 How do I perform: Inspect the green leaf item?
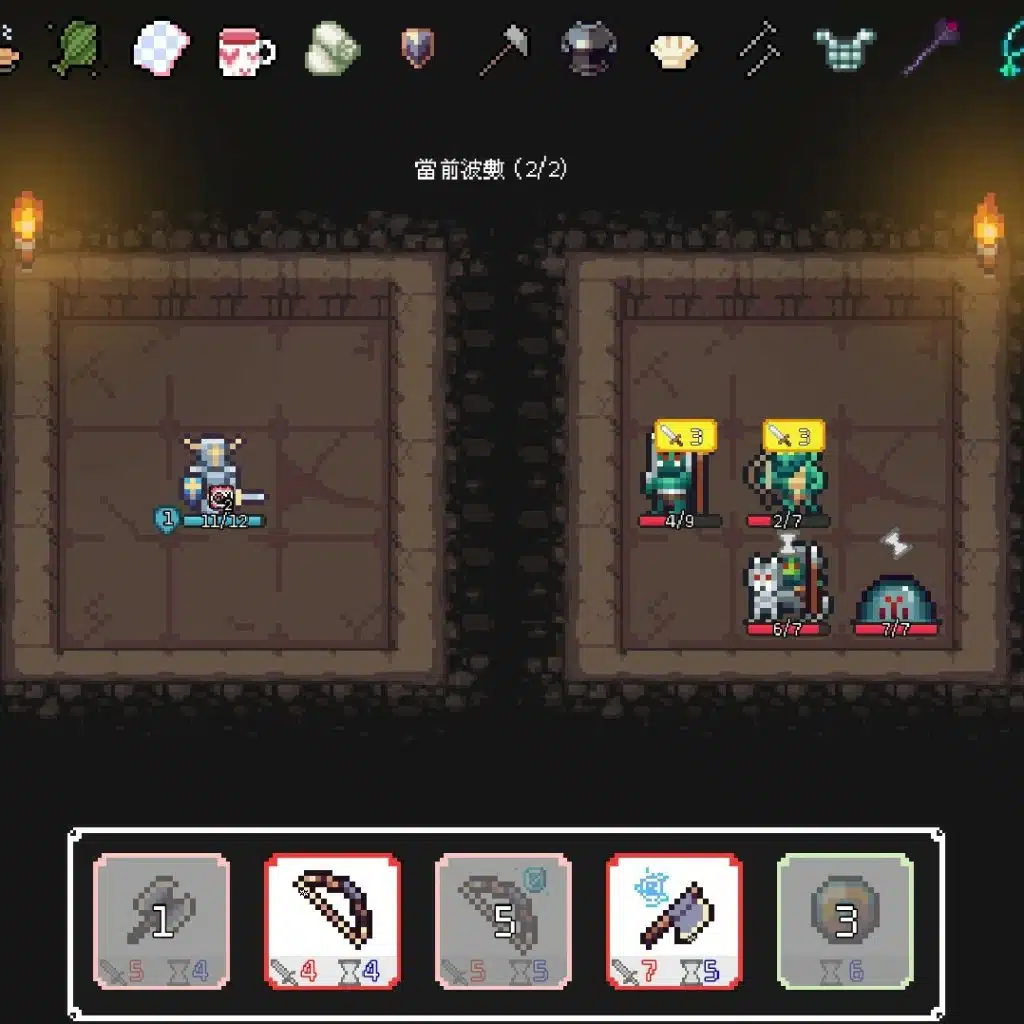click(x=76, y=47)
